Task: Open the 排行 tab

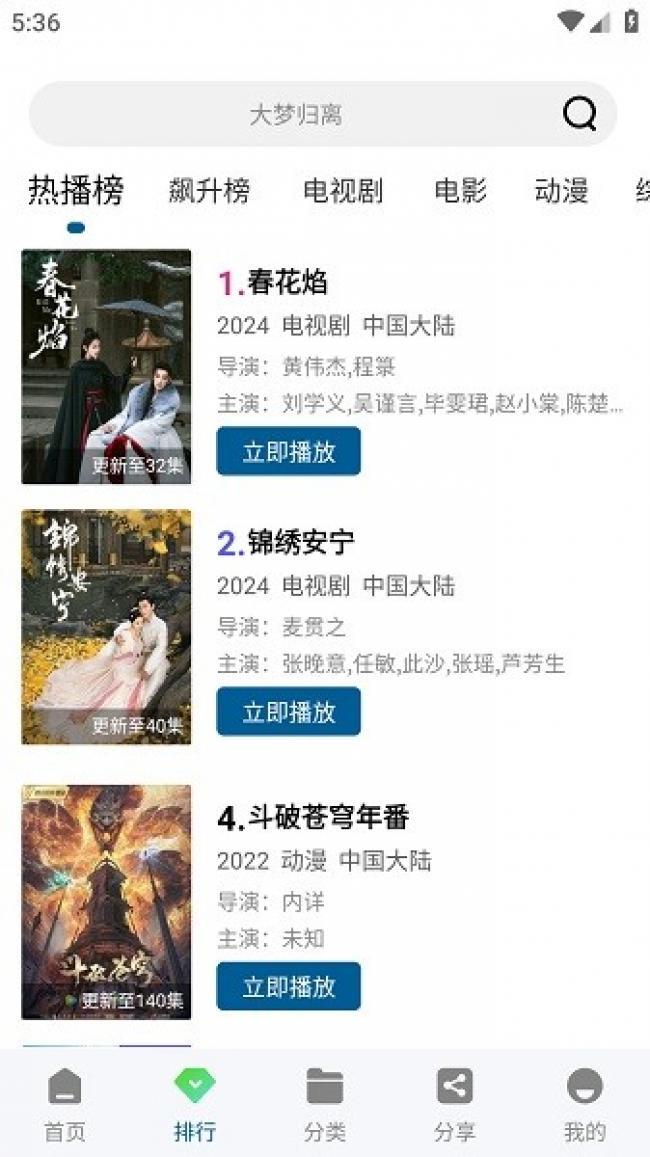Action: click(195, 1103)
